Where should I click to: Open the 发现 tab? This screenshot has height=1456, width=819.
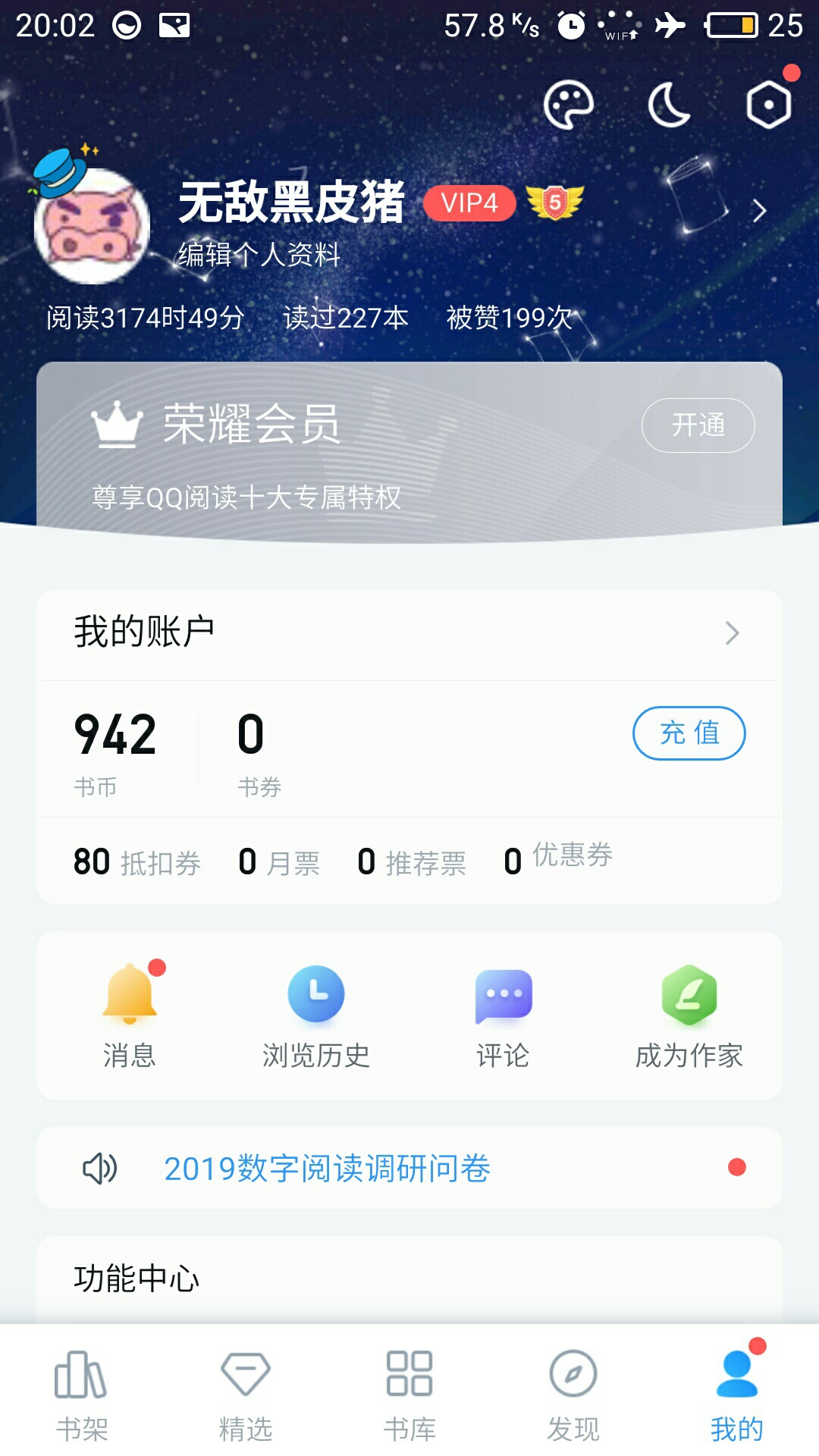(x=573, y=1395)
